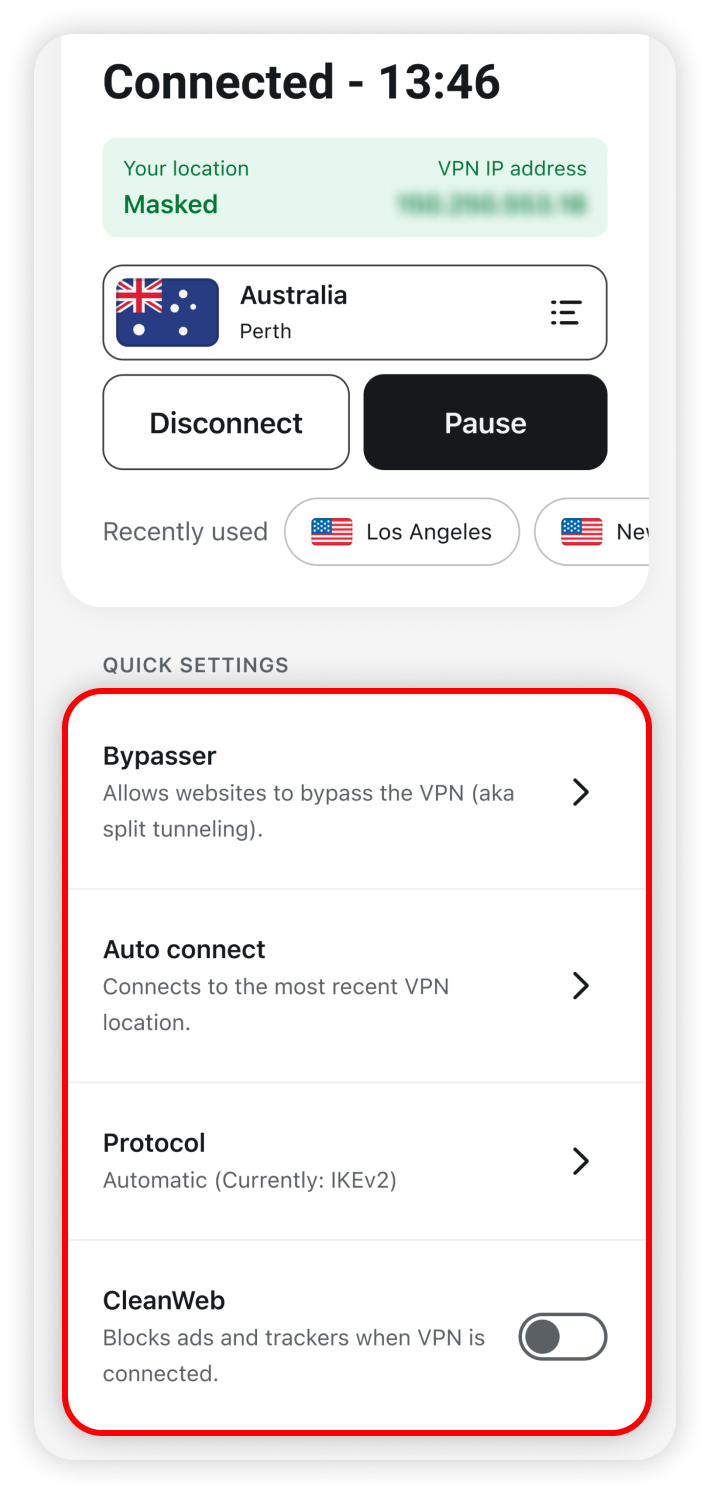Select the recently used Los Angeles chip

coord(402,532)
